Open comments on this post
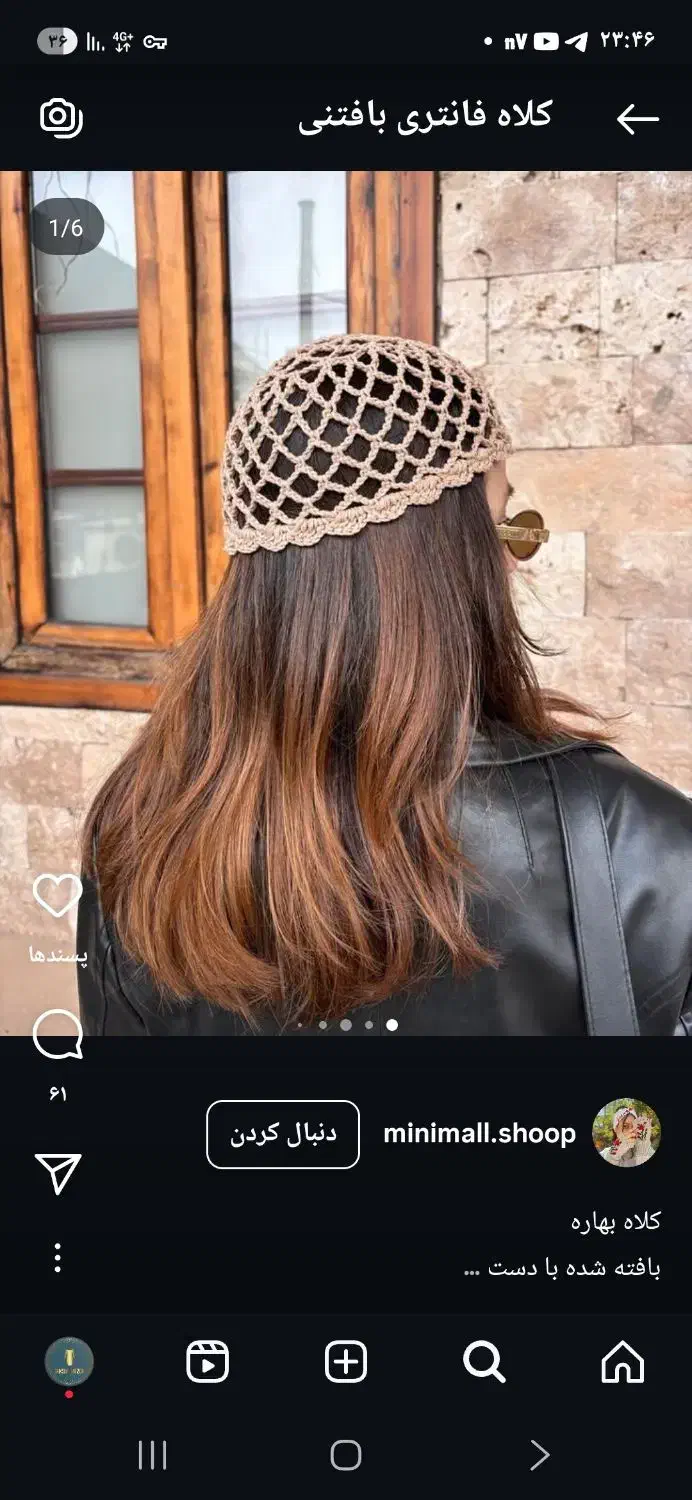 click(57, 1035)
